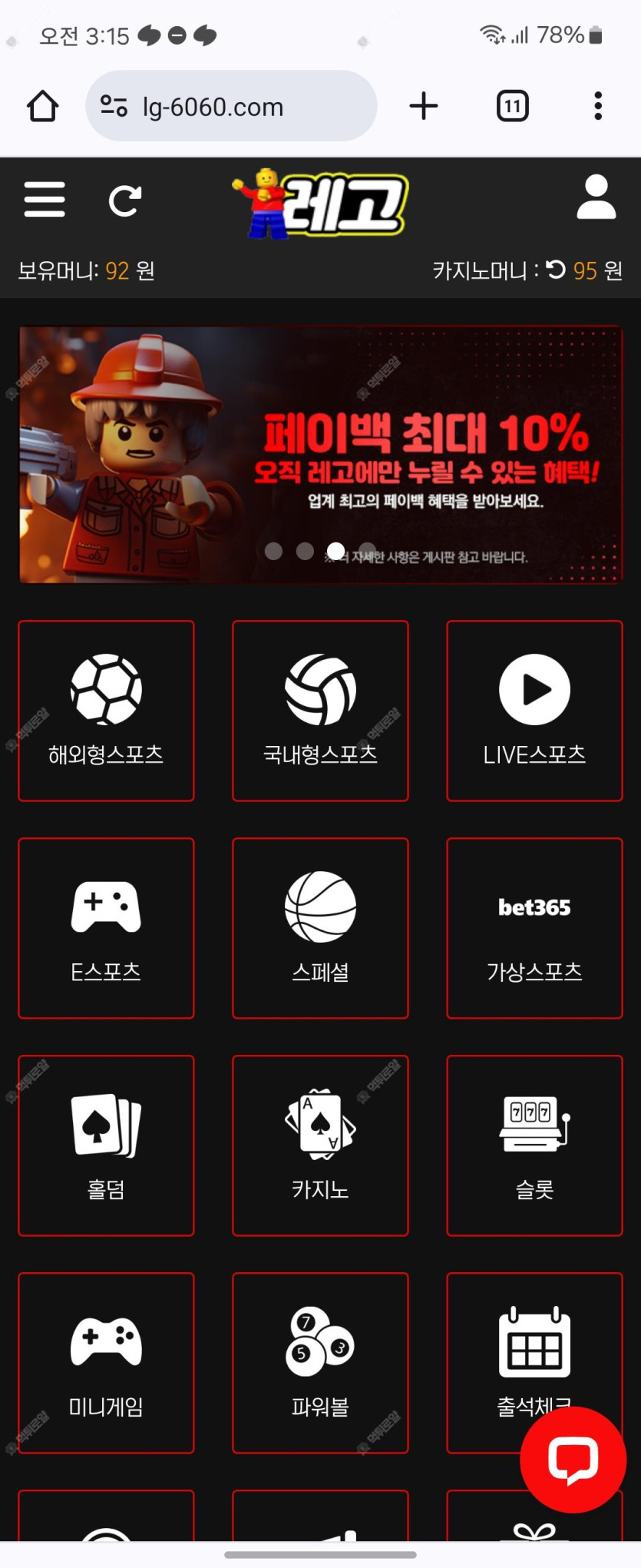Enter the 카지노 section

click(320, 1145)
